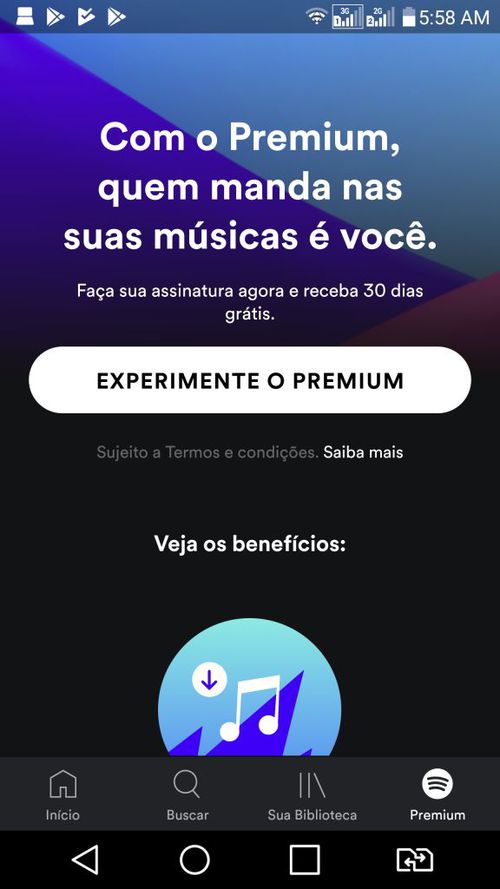Switch to the Buscar tab
The image size is (500, 889).
tap(187, 794)
